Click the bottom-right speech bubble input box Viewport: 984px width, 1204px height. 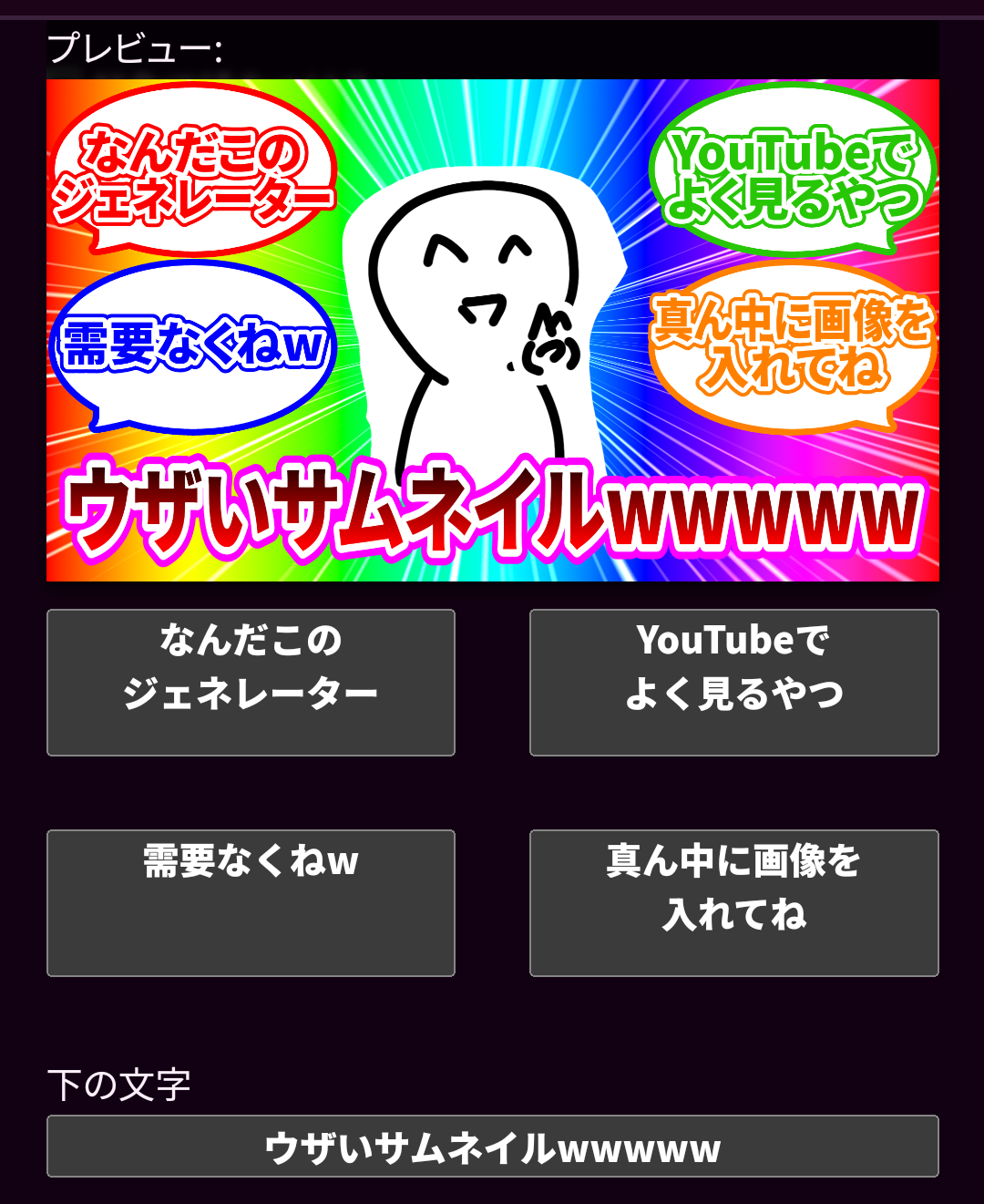733,902
